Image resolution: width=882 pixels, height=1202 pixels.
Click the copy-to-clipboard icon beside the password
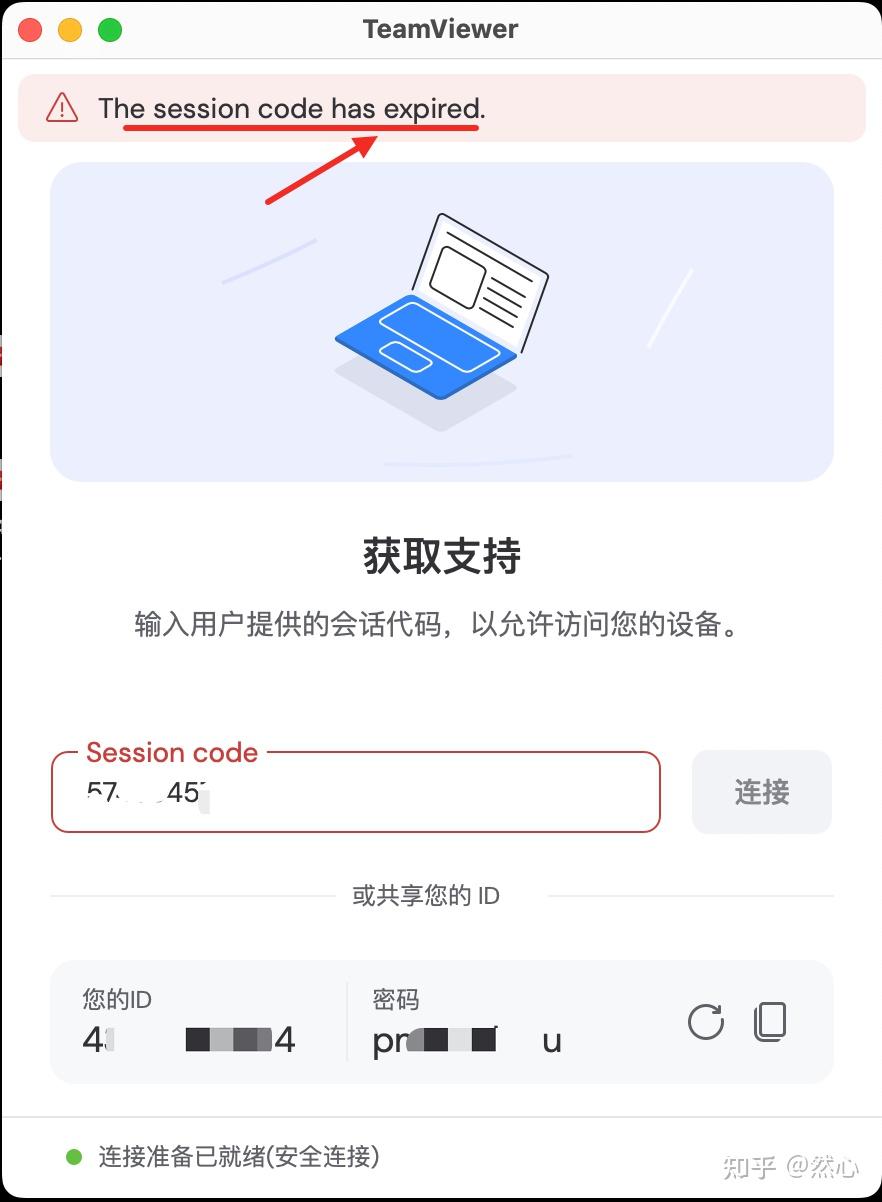click(770, 1022)
